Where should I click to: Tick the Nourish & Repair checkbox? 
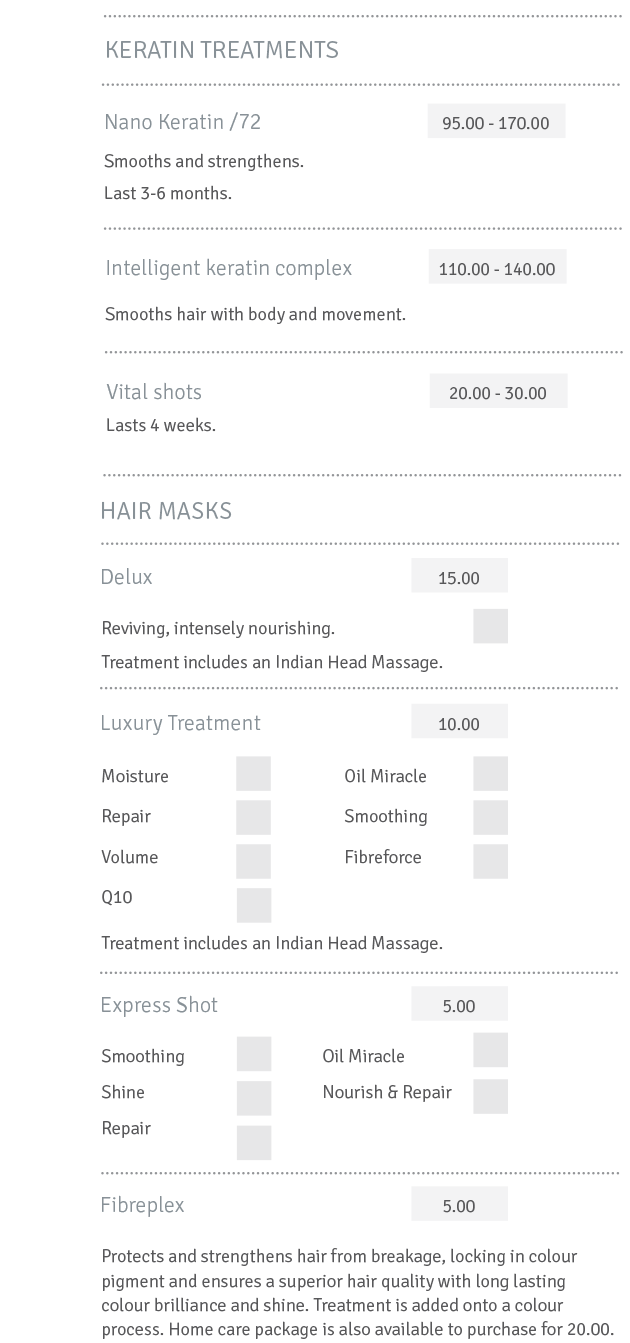click(490, 1096)
